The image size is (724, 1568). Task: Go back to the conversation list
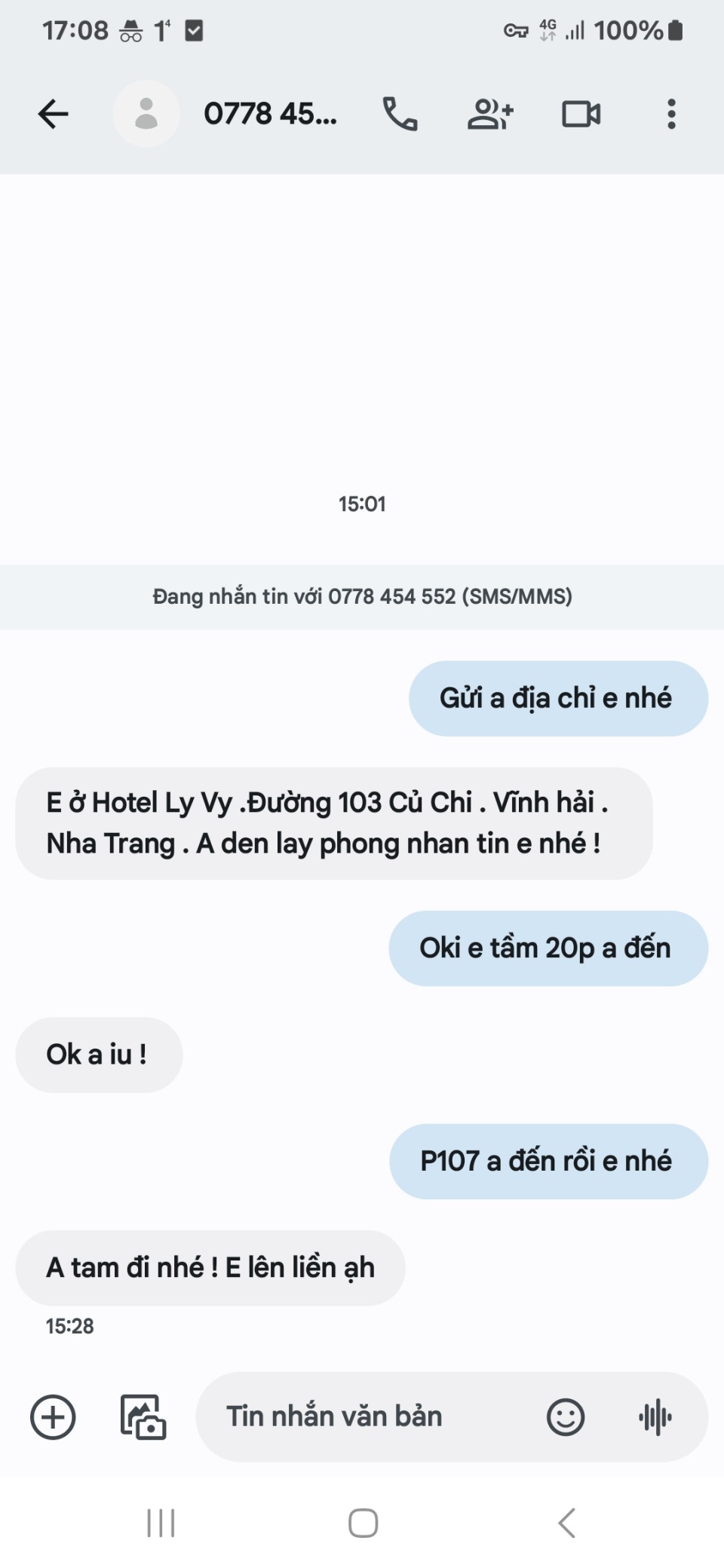53,115
